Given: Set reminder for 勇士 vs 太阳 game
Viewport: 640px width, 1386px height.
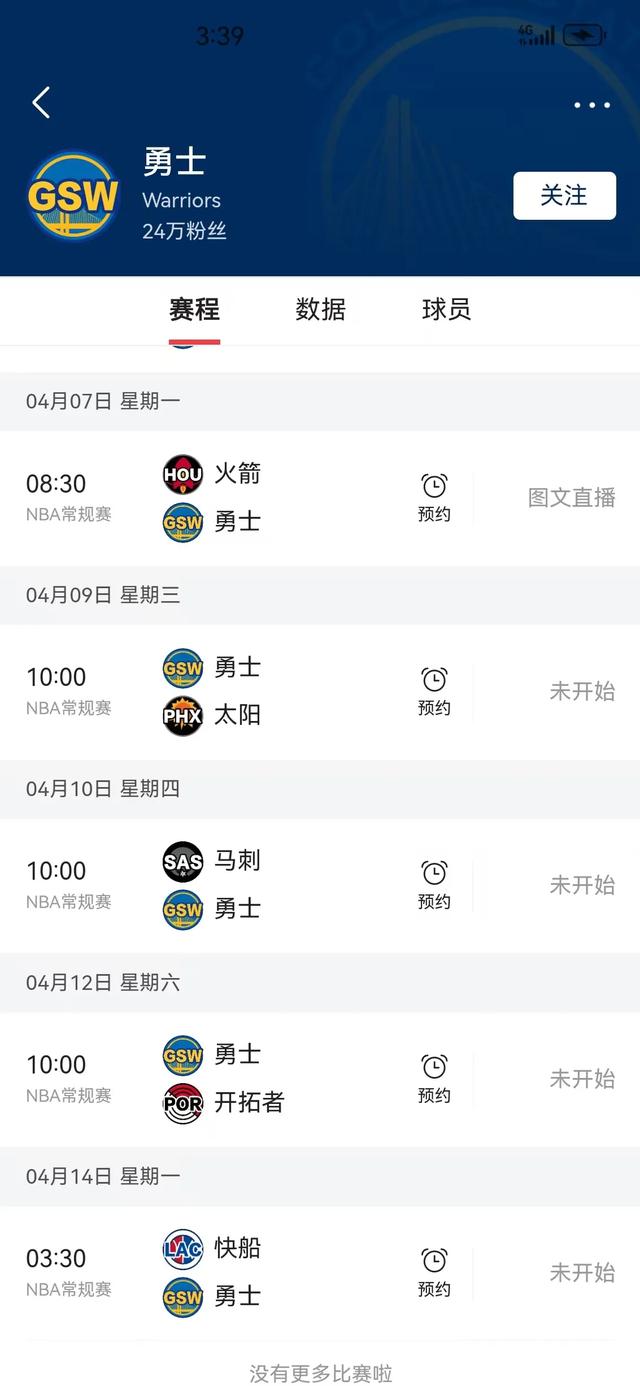Looking at the screenshot, I should pos(434,691).
